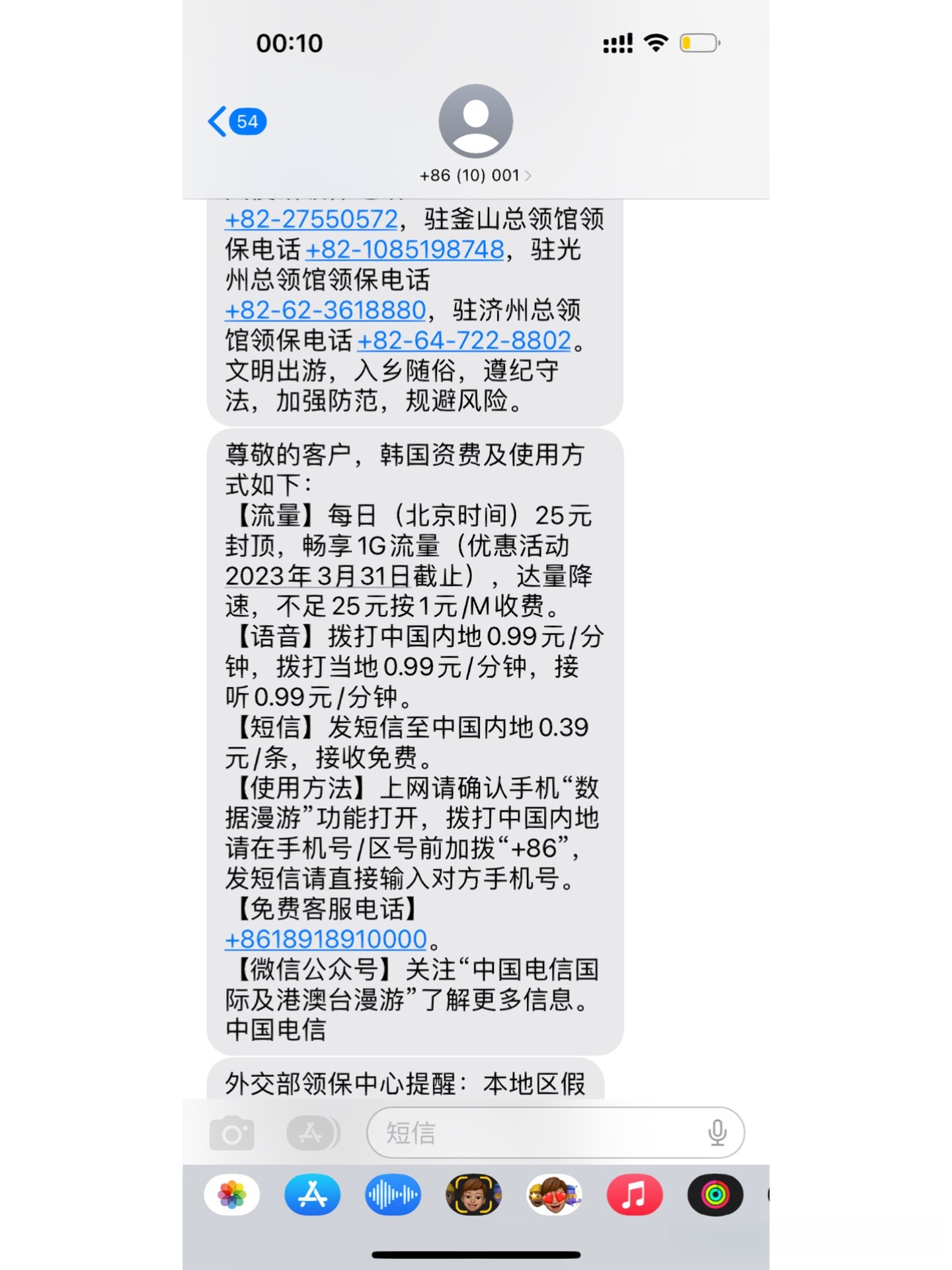The height and width of the screenshot is (1270, 952).
Task: Call Busan consulate number +82-1085198748
Action: click(x=405, y=249)
